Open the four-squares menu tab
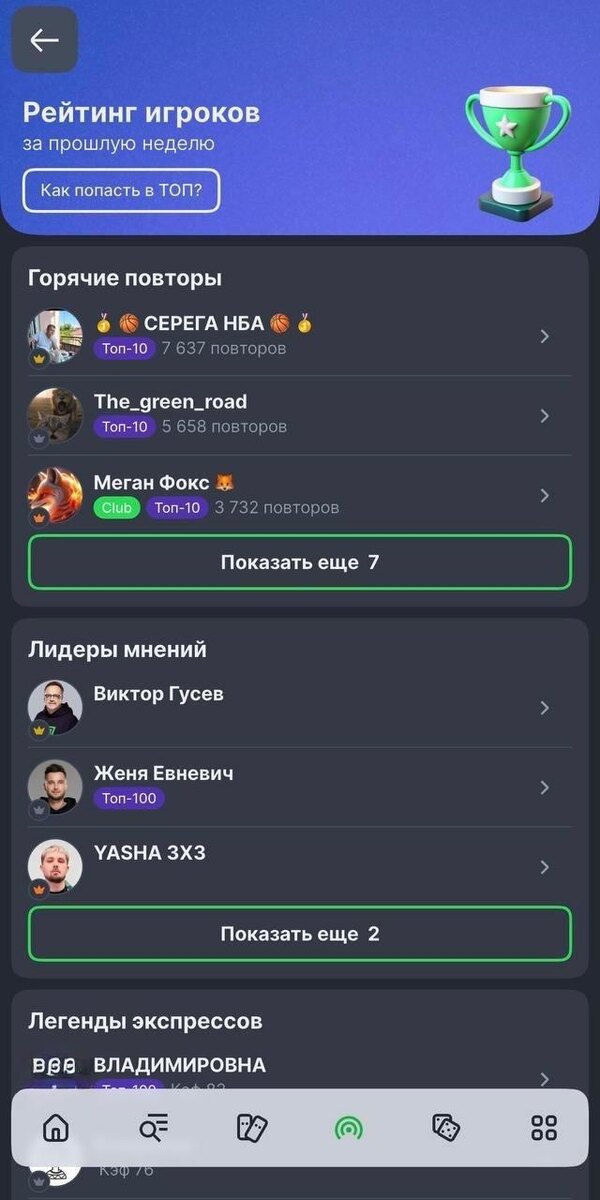 click(544, 1128)
